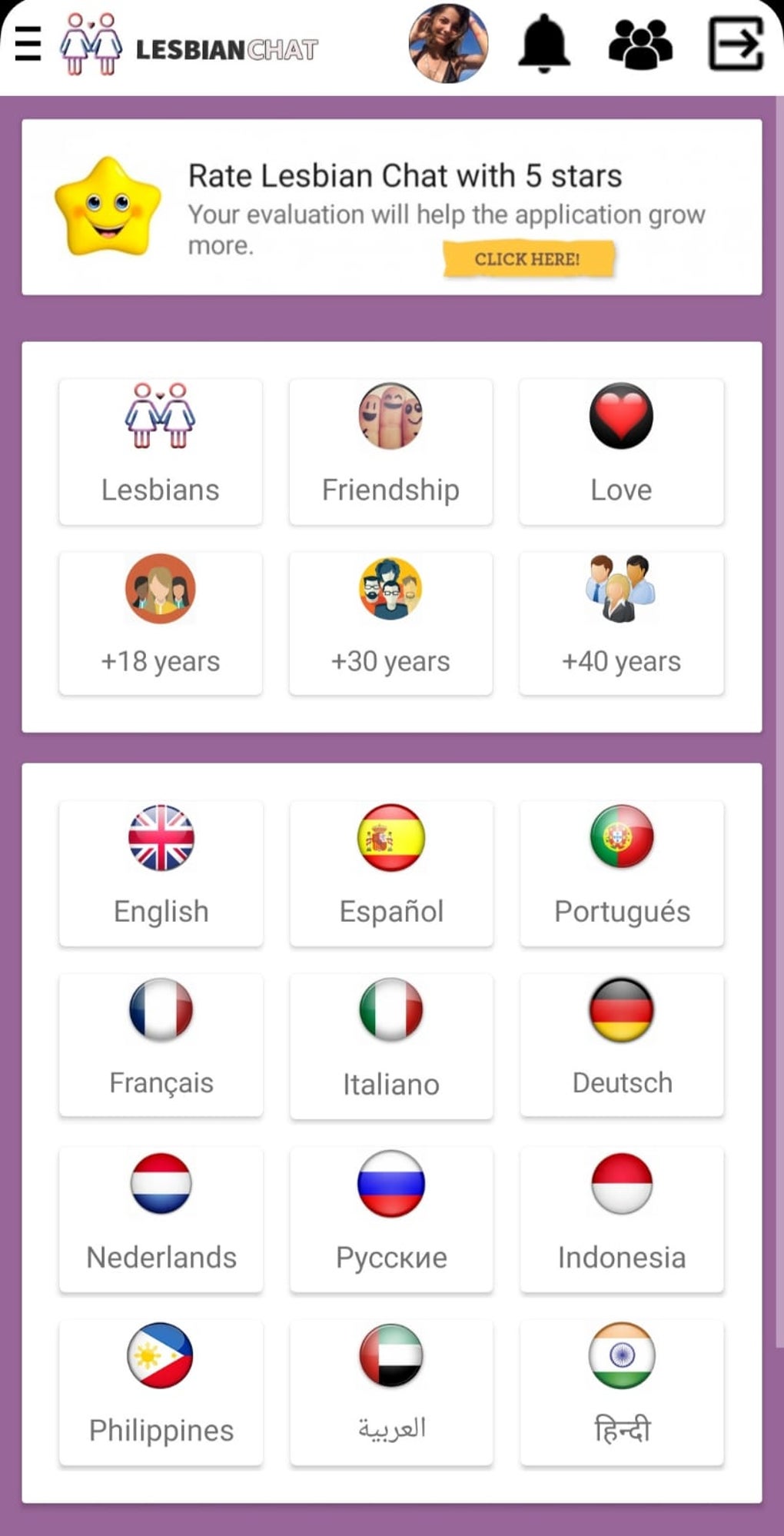The image size is (784, 1536).
Task: Open the +40 years room
Action: point(621,623)
